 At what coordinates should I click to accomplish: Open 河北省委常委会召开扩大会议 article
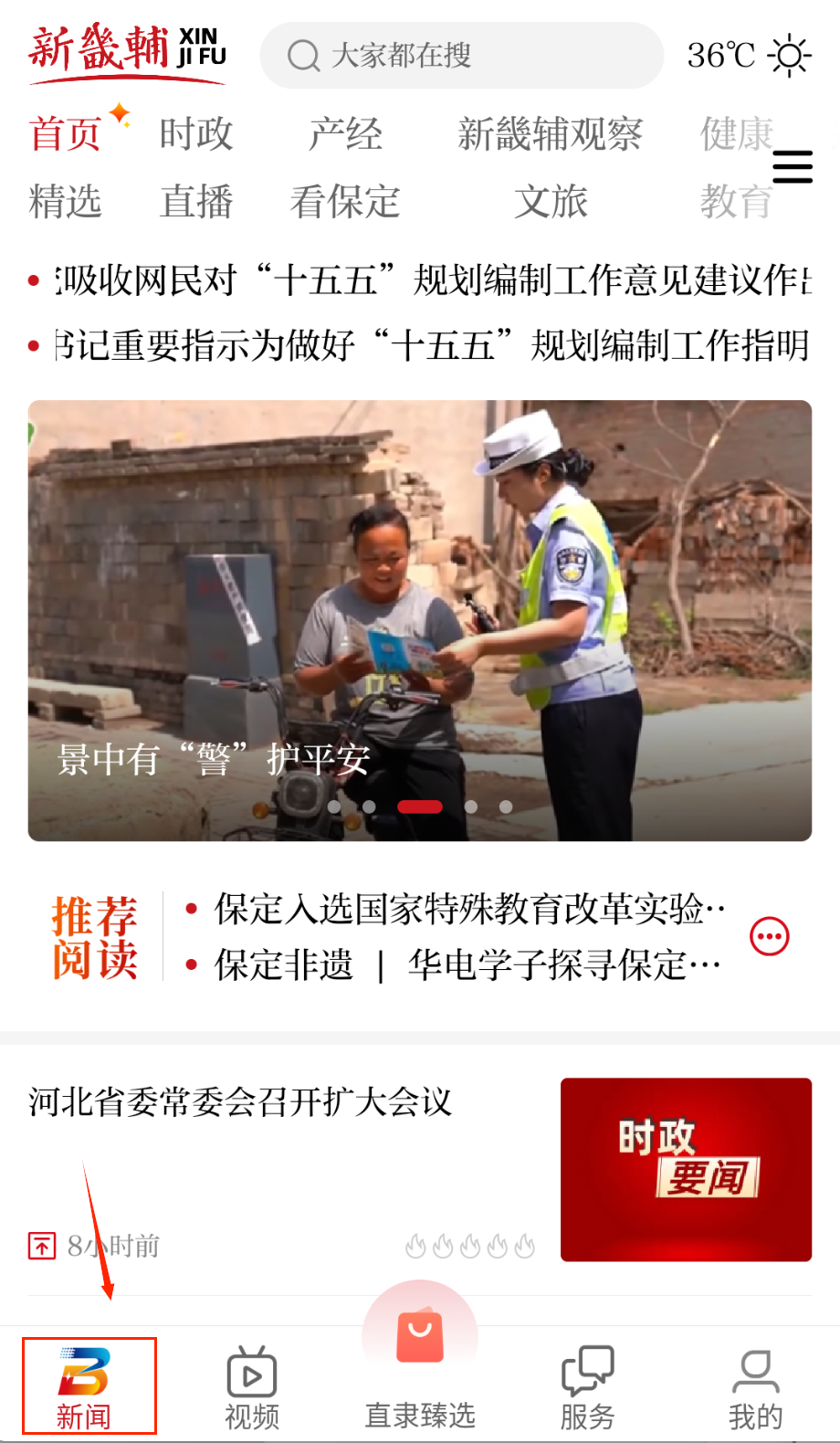240,1102
